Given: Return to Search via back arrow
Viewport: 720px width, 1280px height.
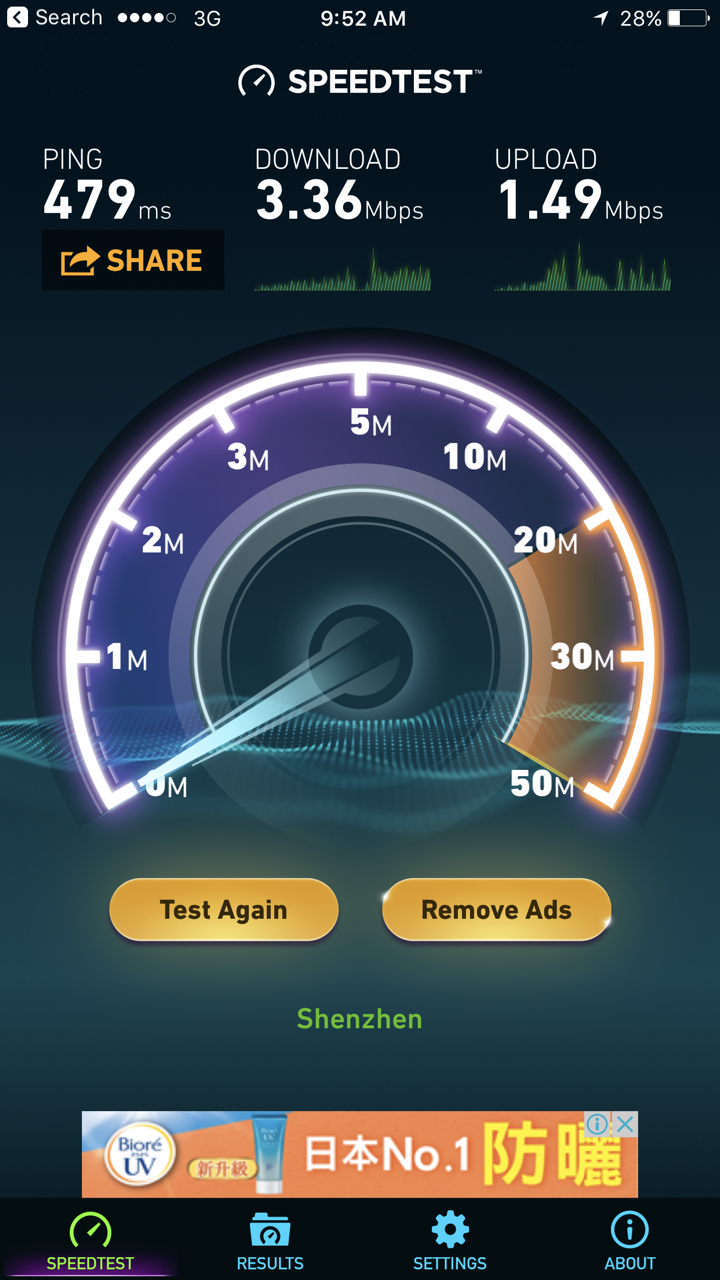Looking at the screenshot, I should click(x=55, y=18).
